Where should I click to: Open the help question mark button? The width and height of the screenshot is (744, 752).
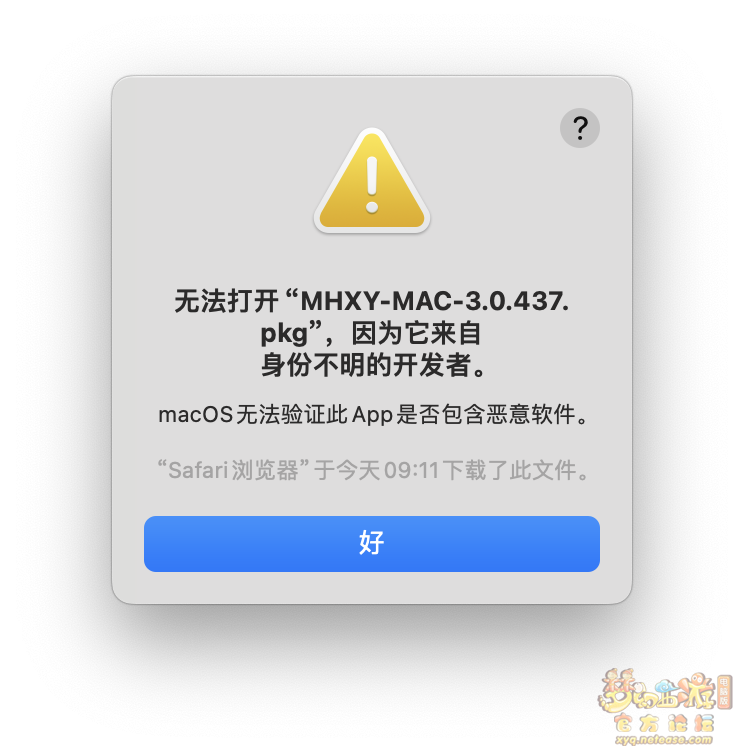pos(580,128)
